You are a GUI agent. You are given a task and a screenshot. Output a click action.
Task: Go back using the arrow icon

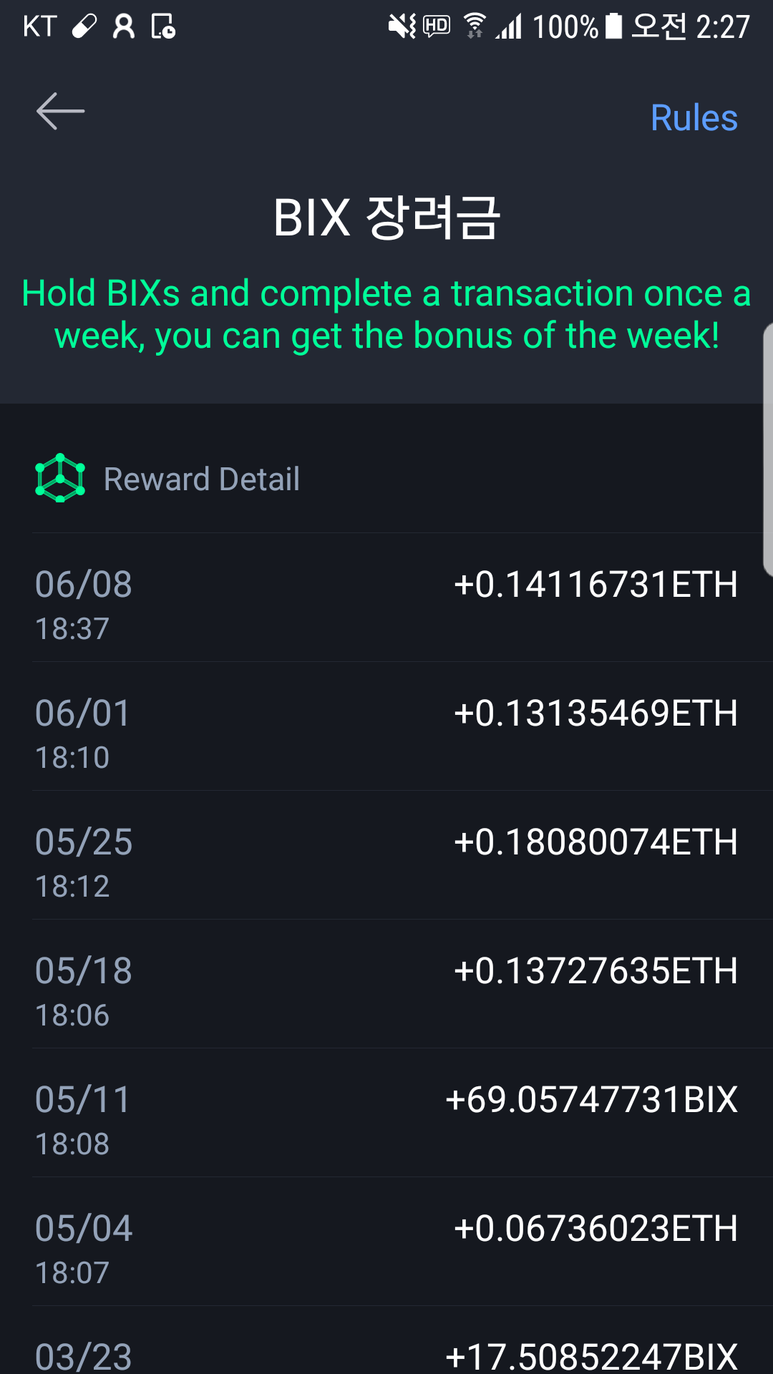coord(60,112)
